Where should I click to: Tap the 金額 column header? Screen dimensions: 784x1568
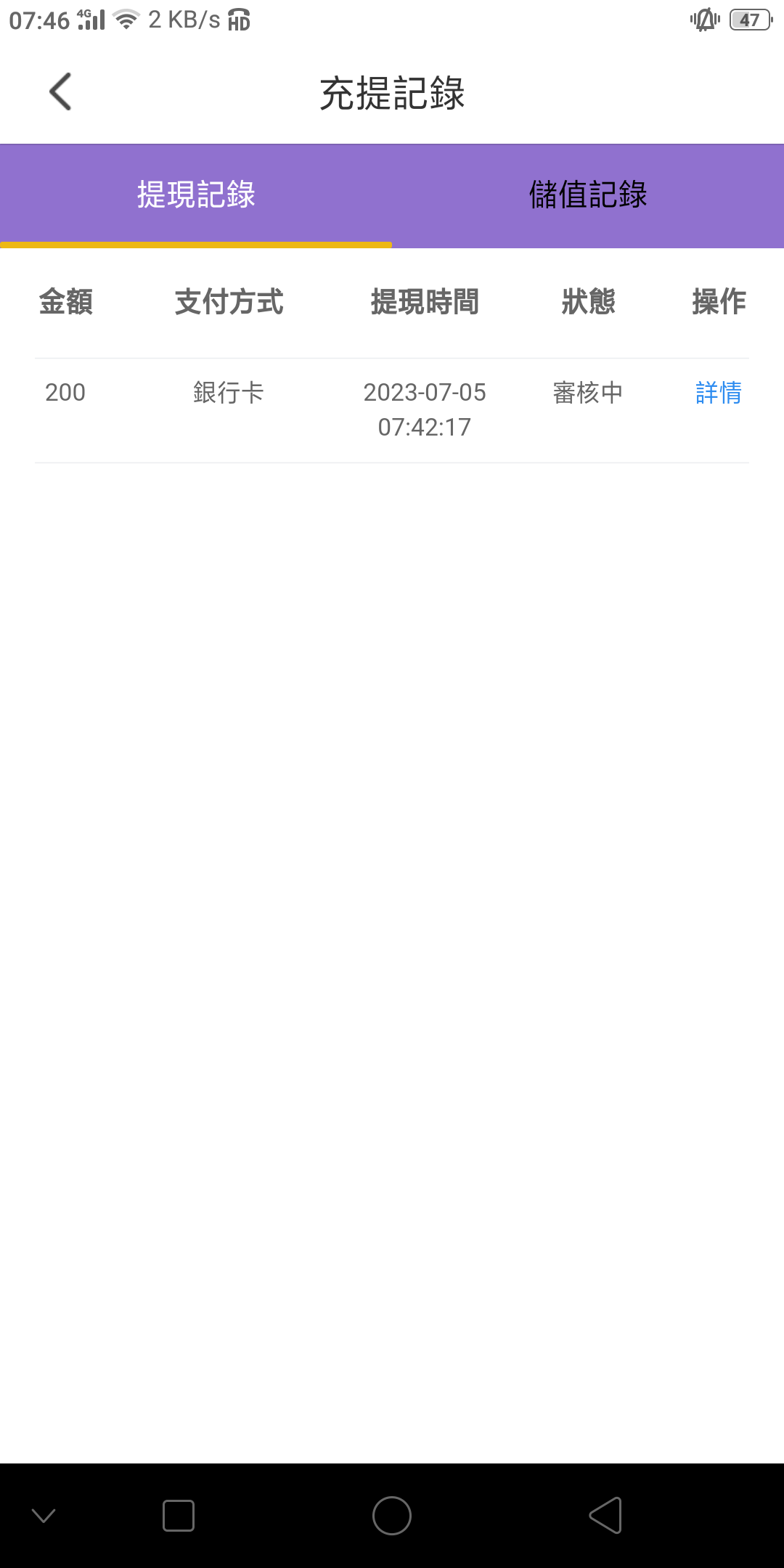[x=66, y=303]
